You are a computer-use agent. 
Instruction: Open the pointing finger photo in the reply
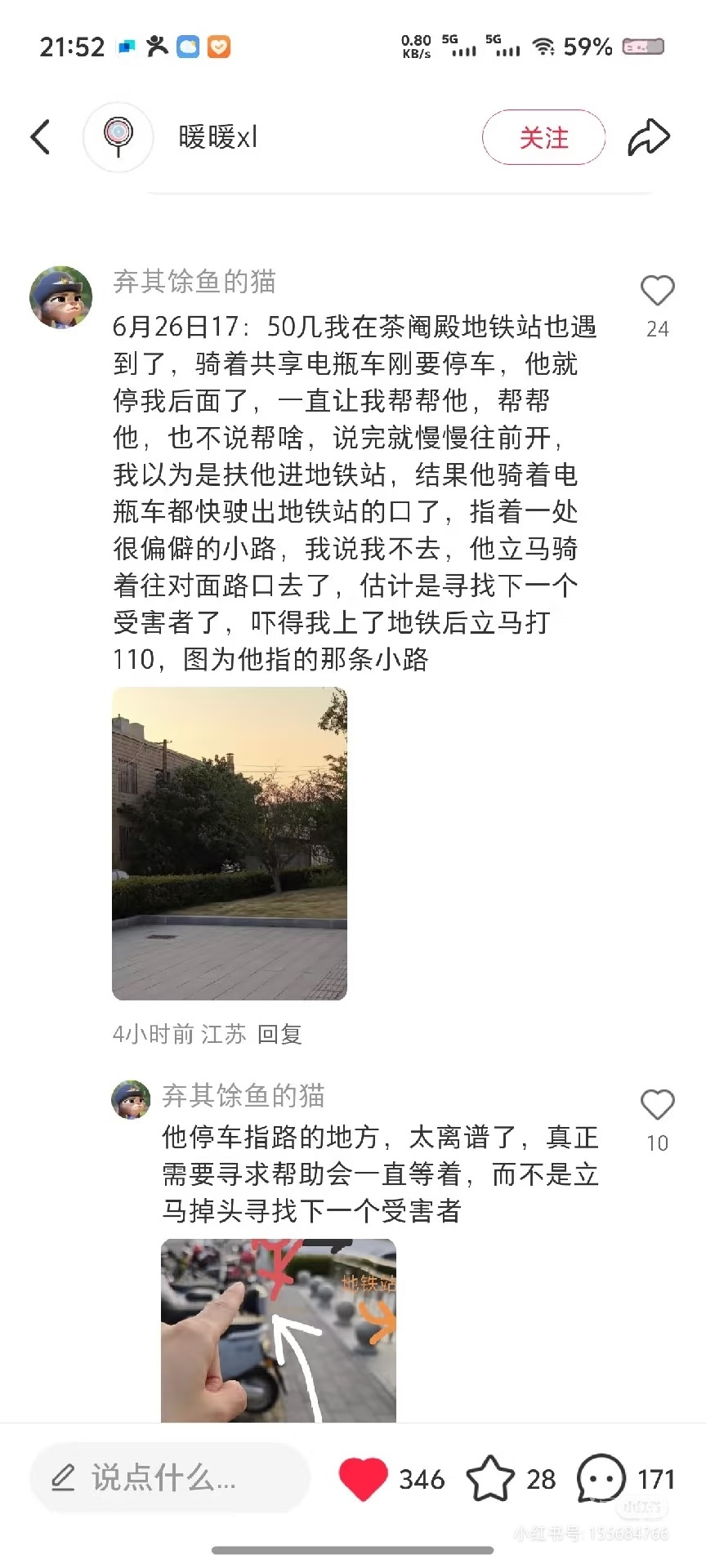(x=279, y=1330)
